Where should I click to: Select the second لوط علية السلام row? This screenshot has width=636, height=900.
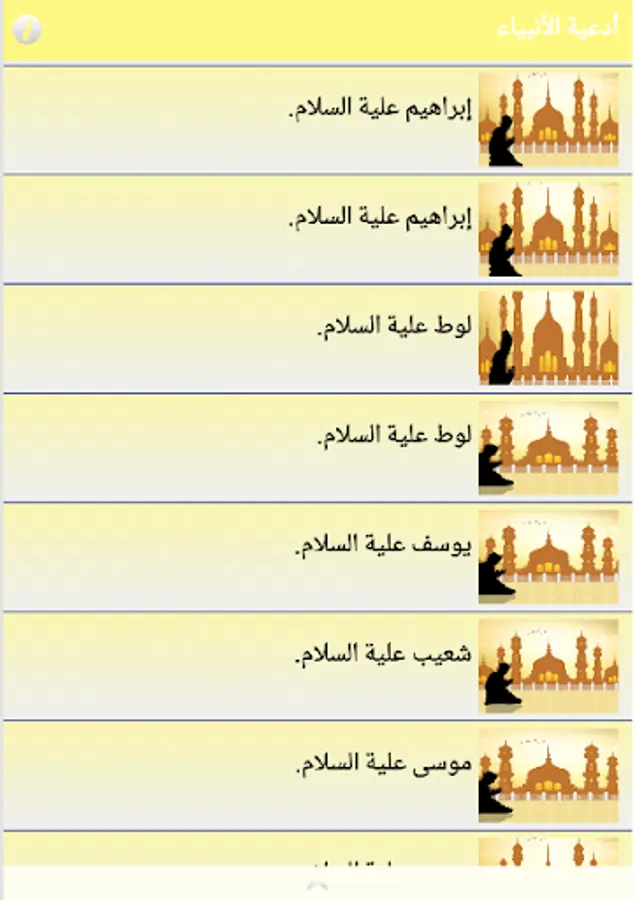[318, 448]
